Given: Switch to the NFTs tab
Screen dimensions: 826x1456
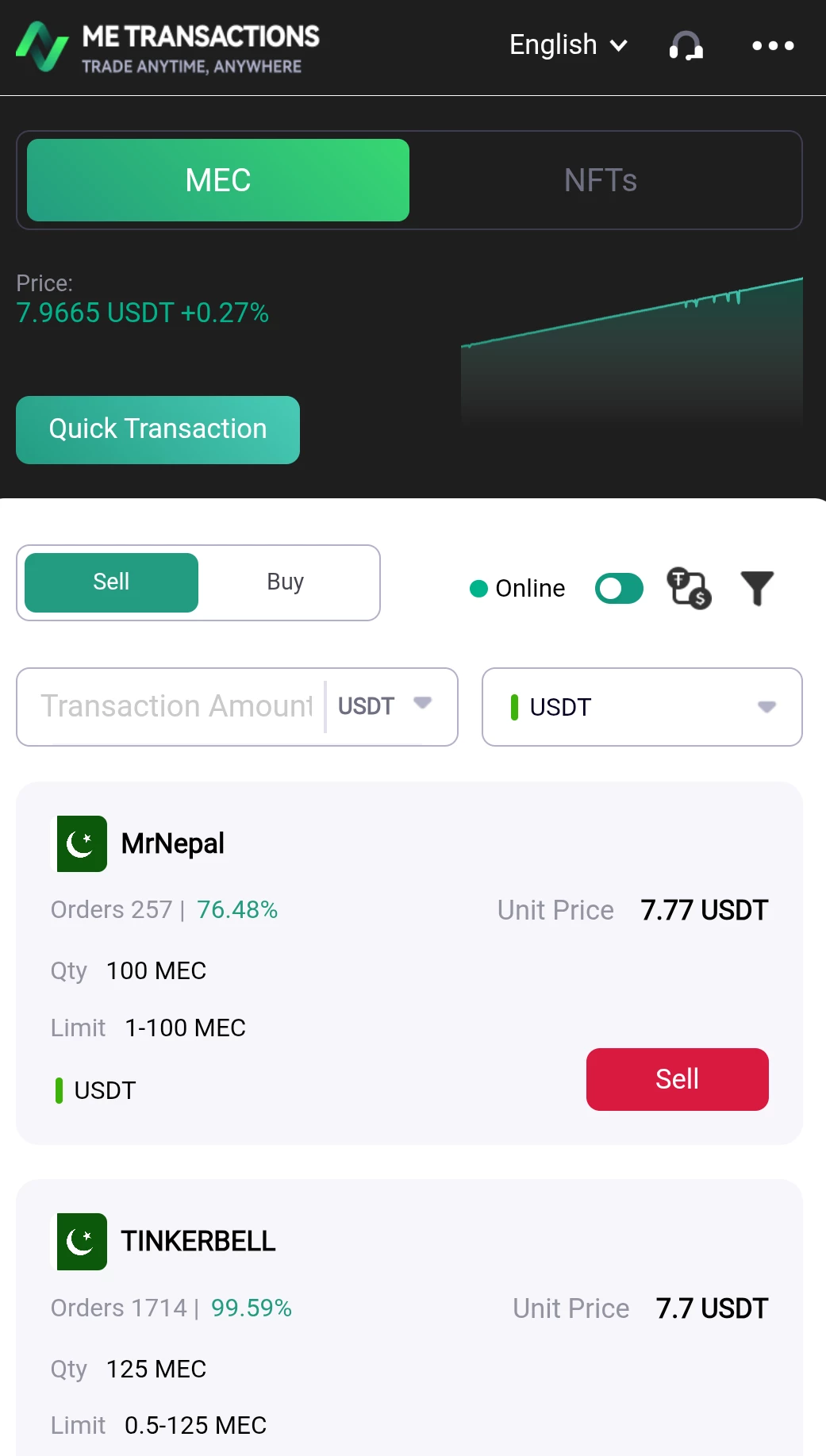Looking at the screenshot, I should (x=601, y=180).
